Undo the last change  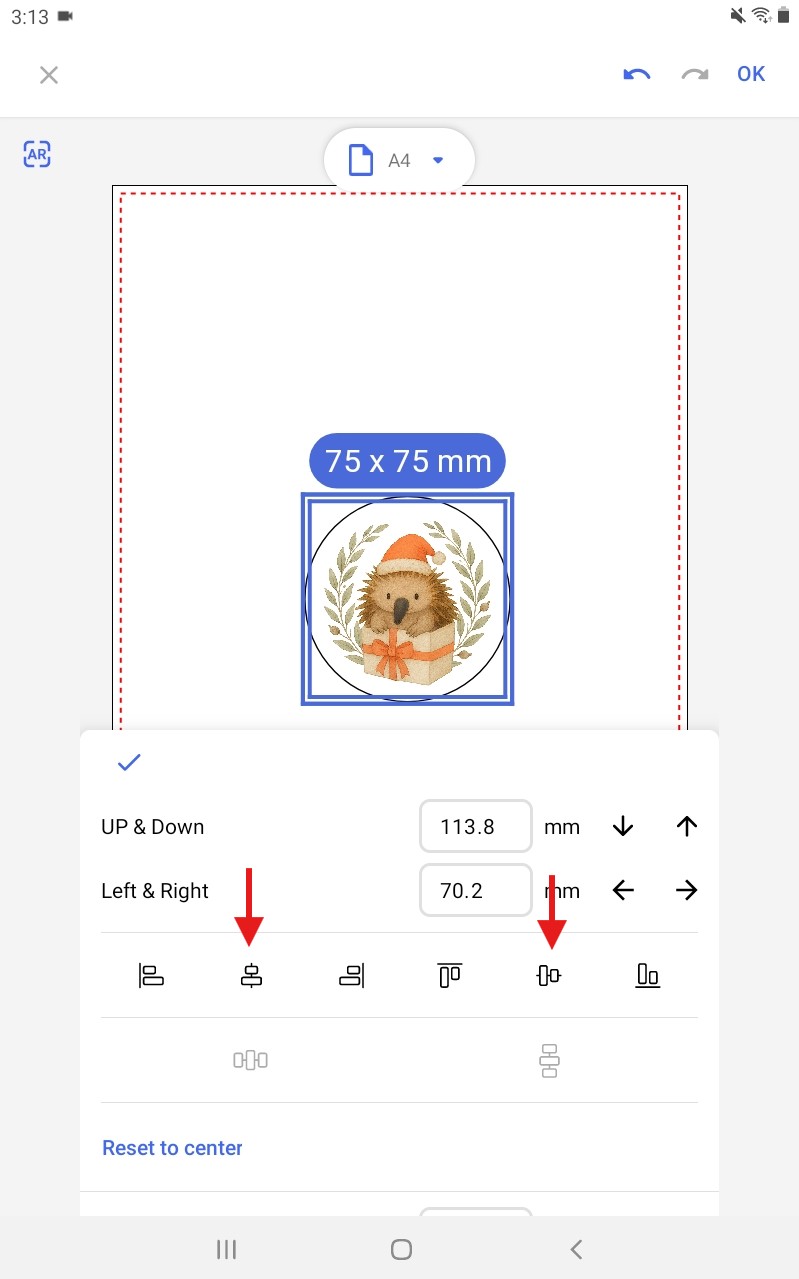pos(636,75)
